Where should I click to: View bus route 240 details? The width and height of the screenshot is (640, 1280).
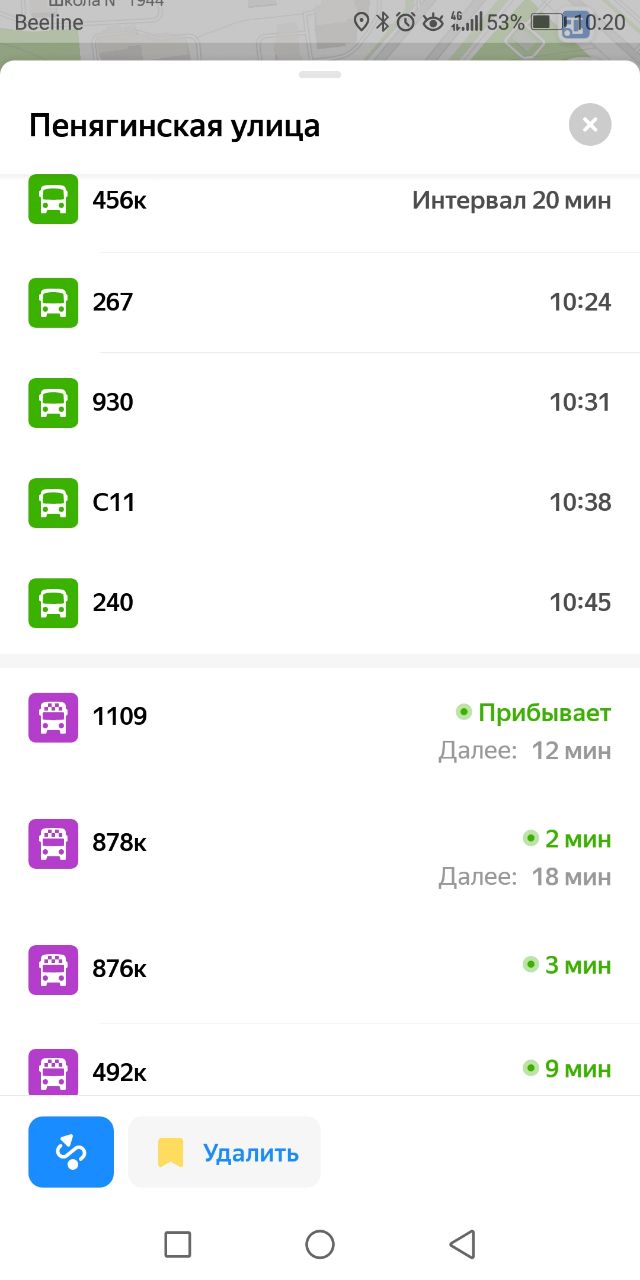pyautogui.click(x=320, y=602)
